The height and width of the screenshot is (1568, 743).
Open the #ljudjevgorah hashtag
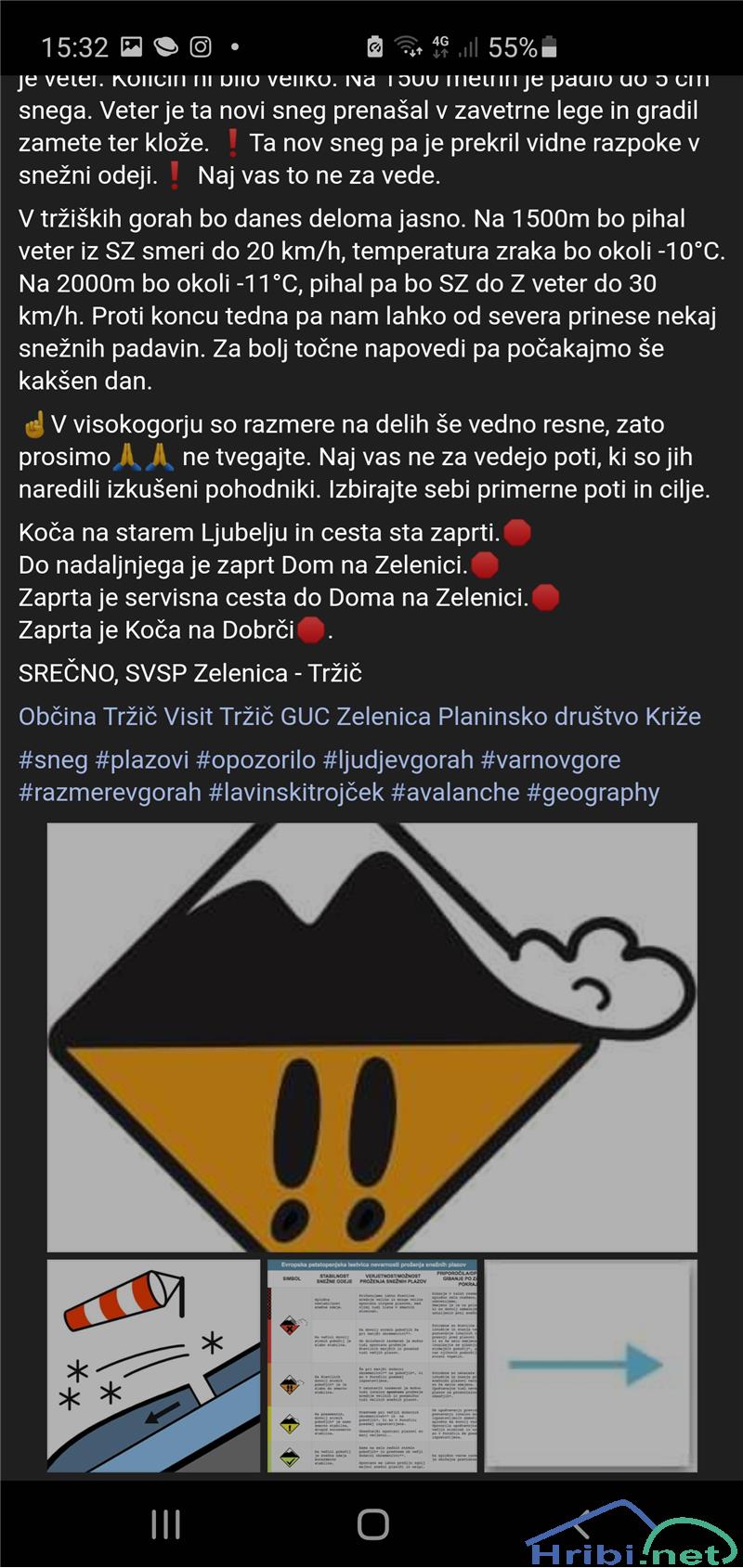click(398, 760)
